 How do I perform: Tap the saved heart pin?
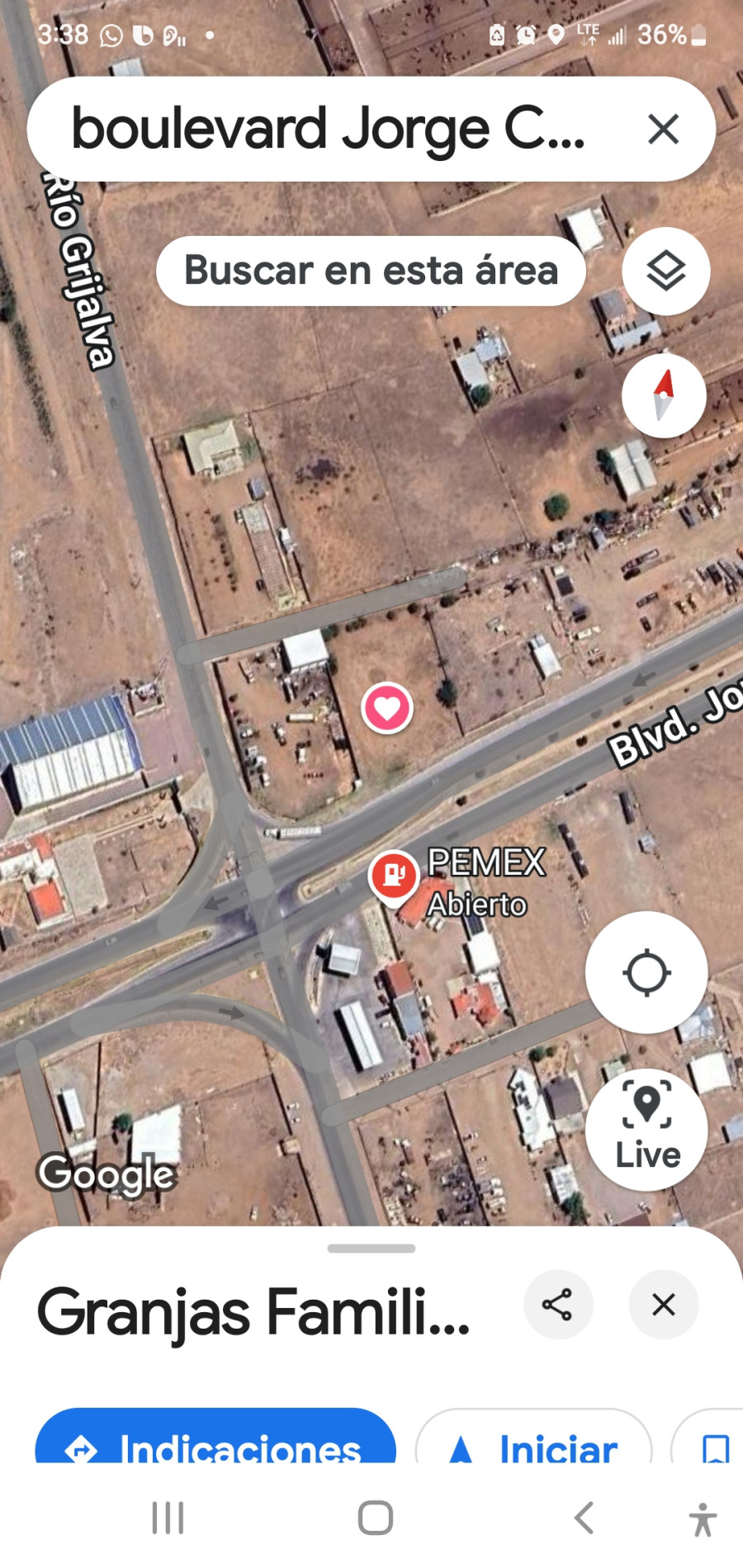[x=387, y=708]
